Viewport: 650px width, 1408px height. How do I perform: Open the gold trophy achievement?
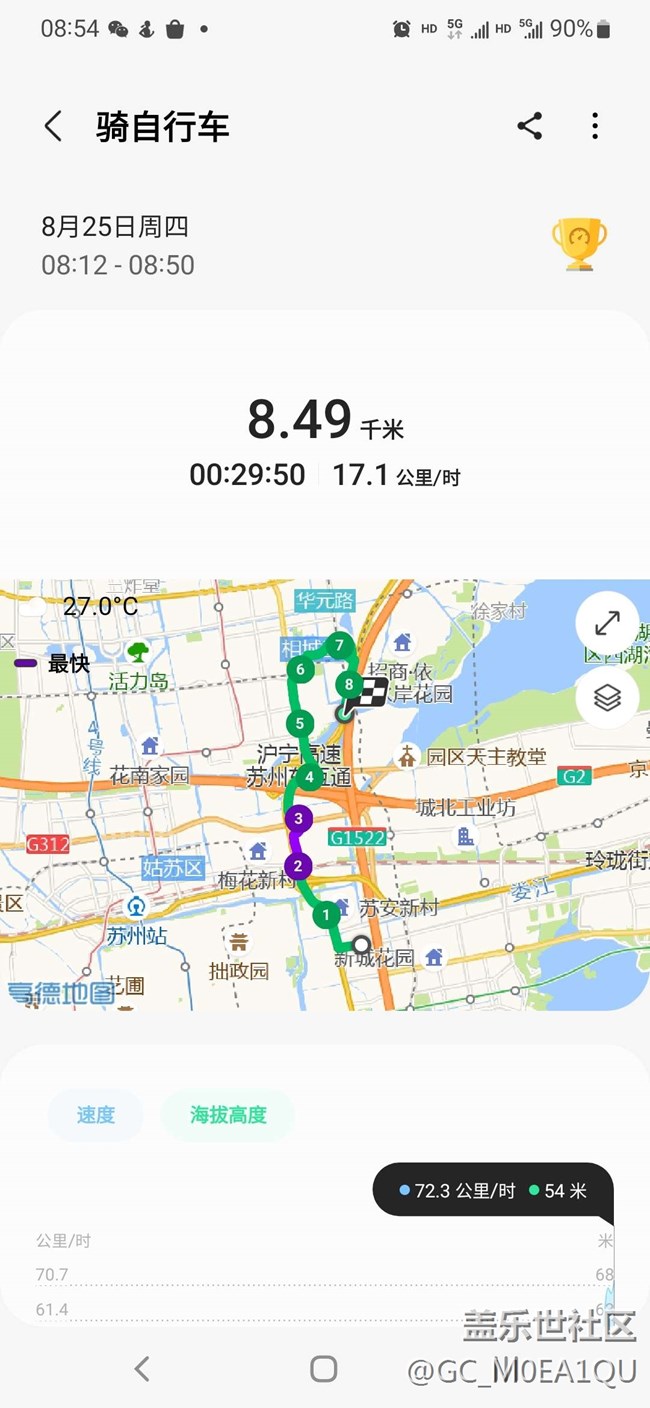pyautogui.click(x=579, y=245)
